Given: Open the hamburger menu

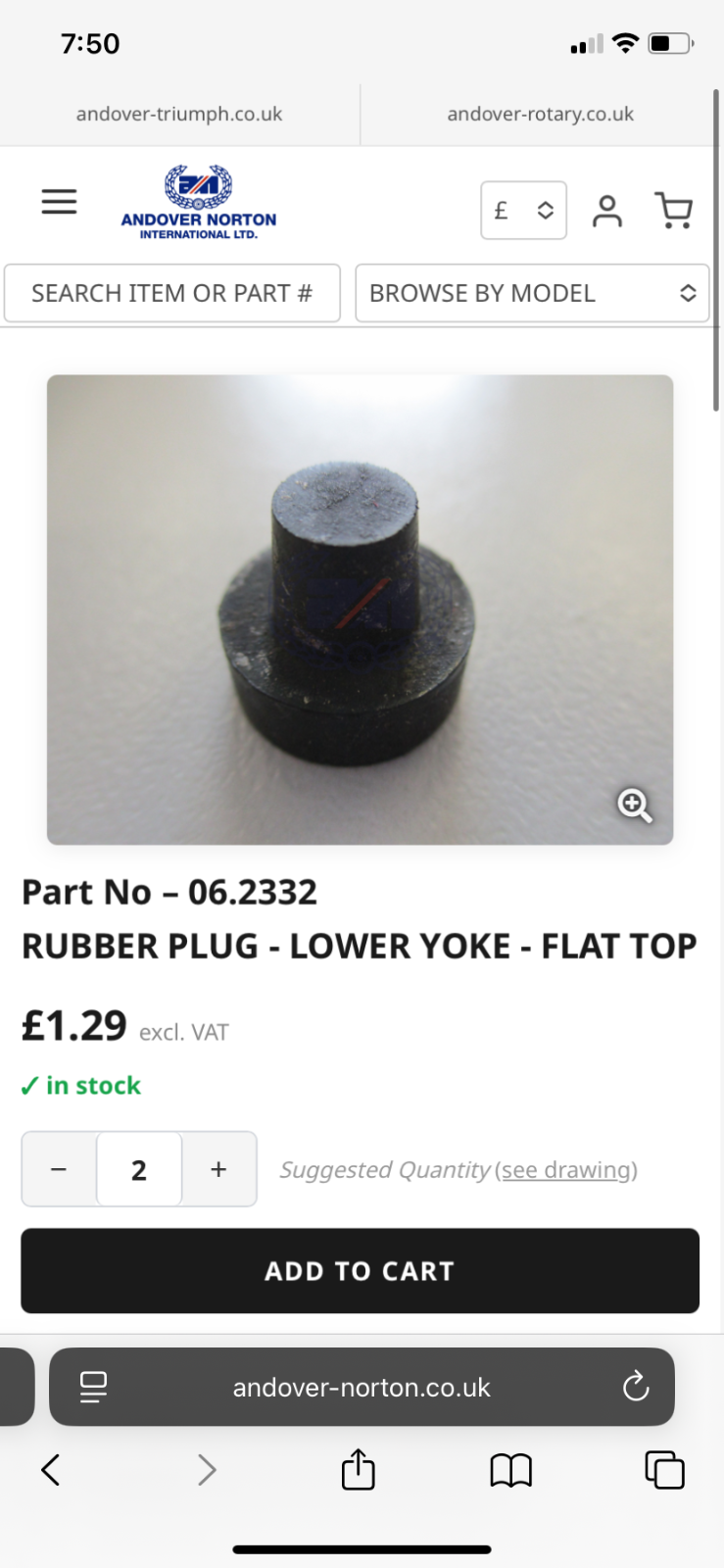Looking at the screenshot, I should [x=59, y=202].
